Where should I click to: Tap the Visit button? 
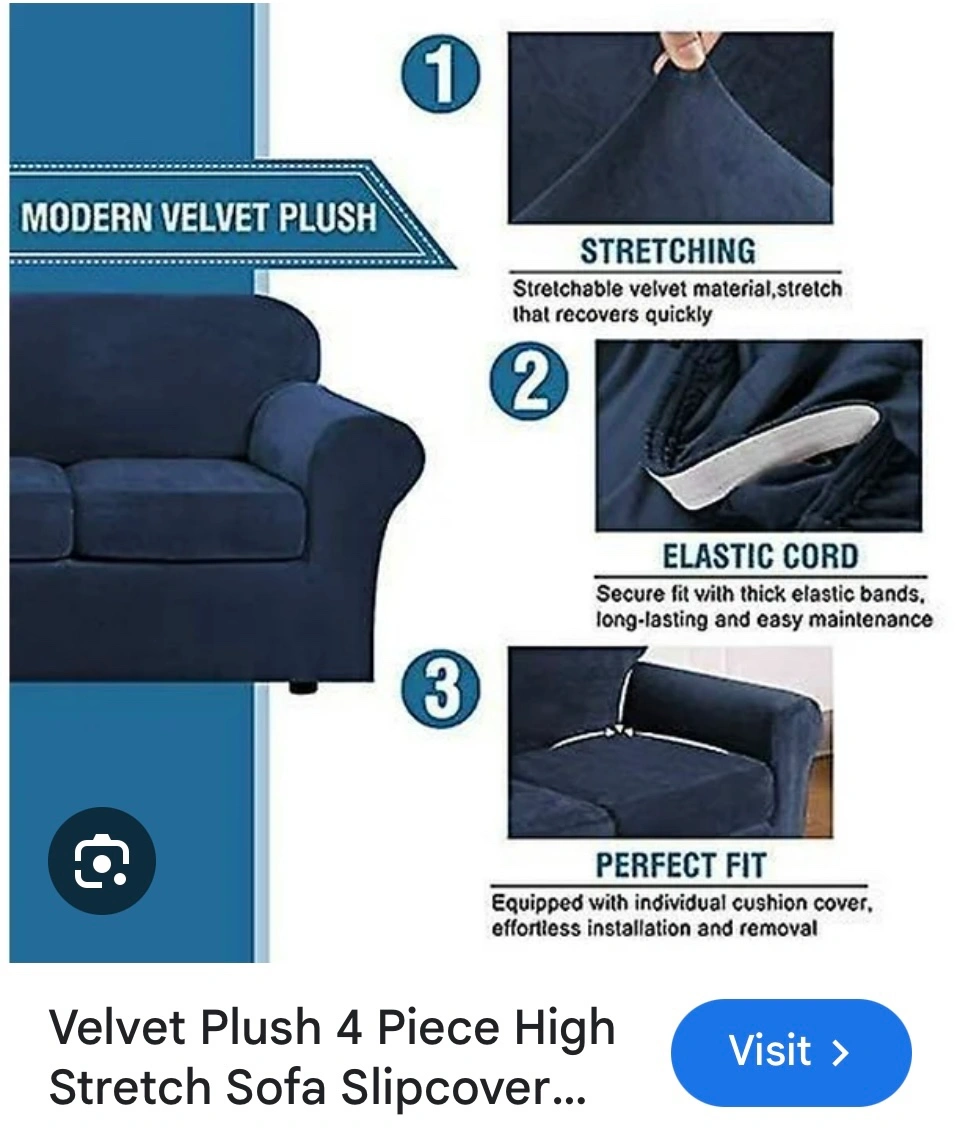tap(790, 1052)
